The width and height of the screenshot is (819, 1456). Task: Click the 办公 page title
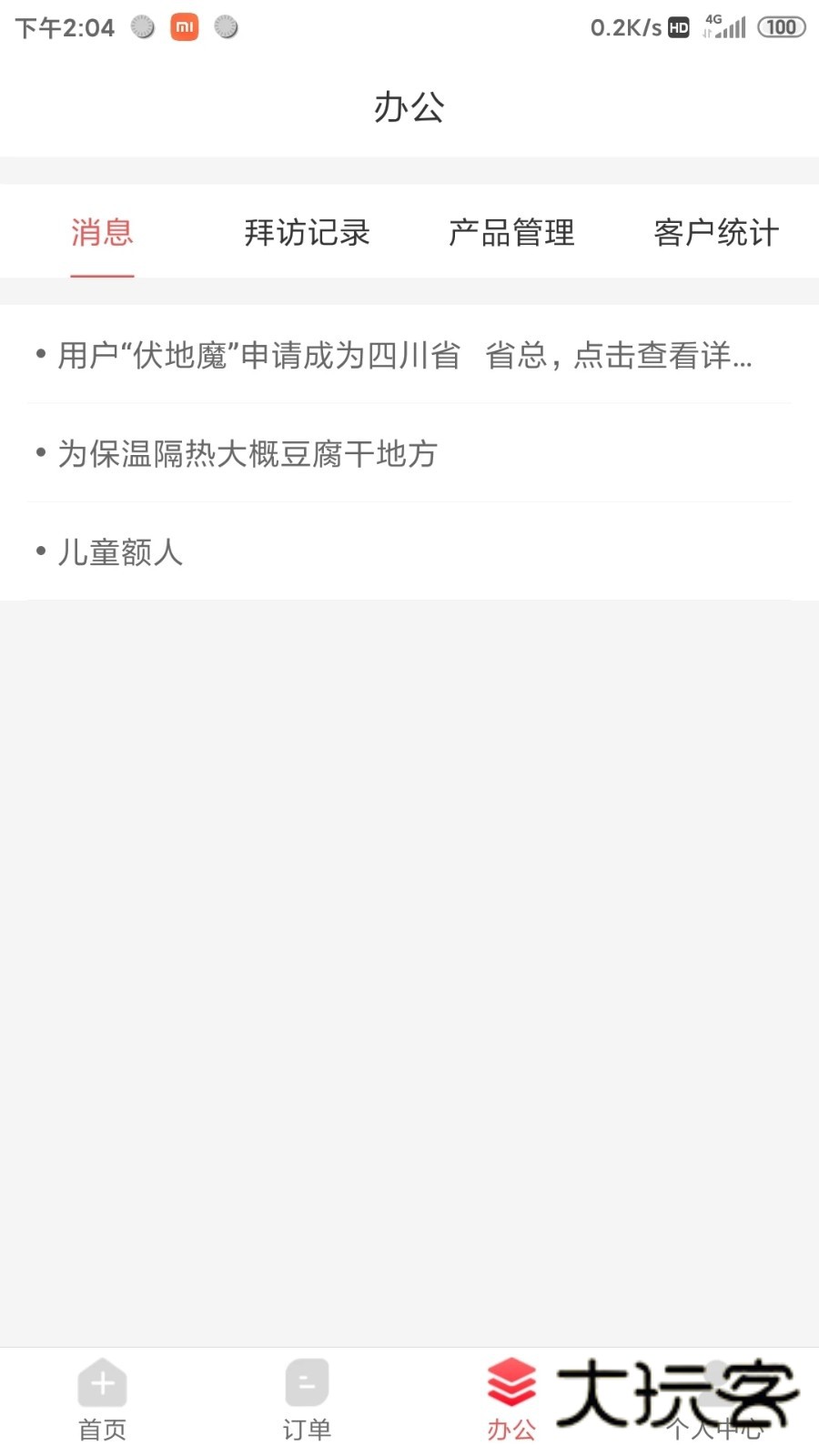point(409,106)
